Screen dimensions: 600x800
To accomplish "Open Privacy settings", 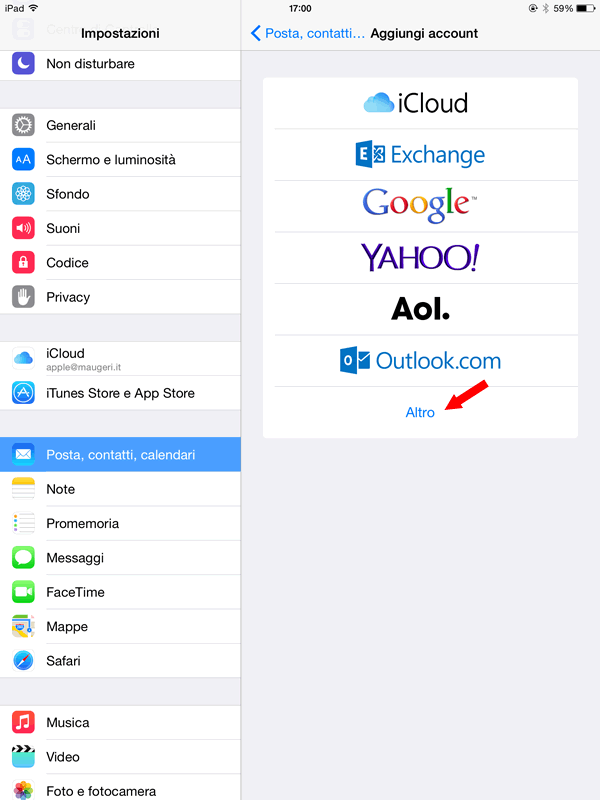I will click(x=120, y=297).
